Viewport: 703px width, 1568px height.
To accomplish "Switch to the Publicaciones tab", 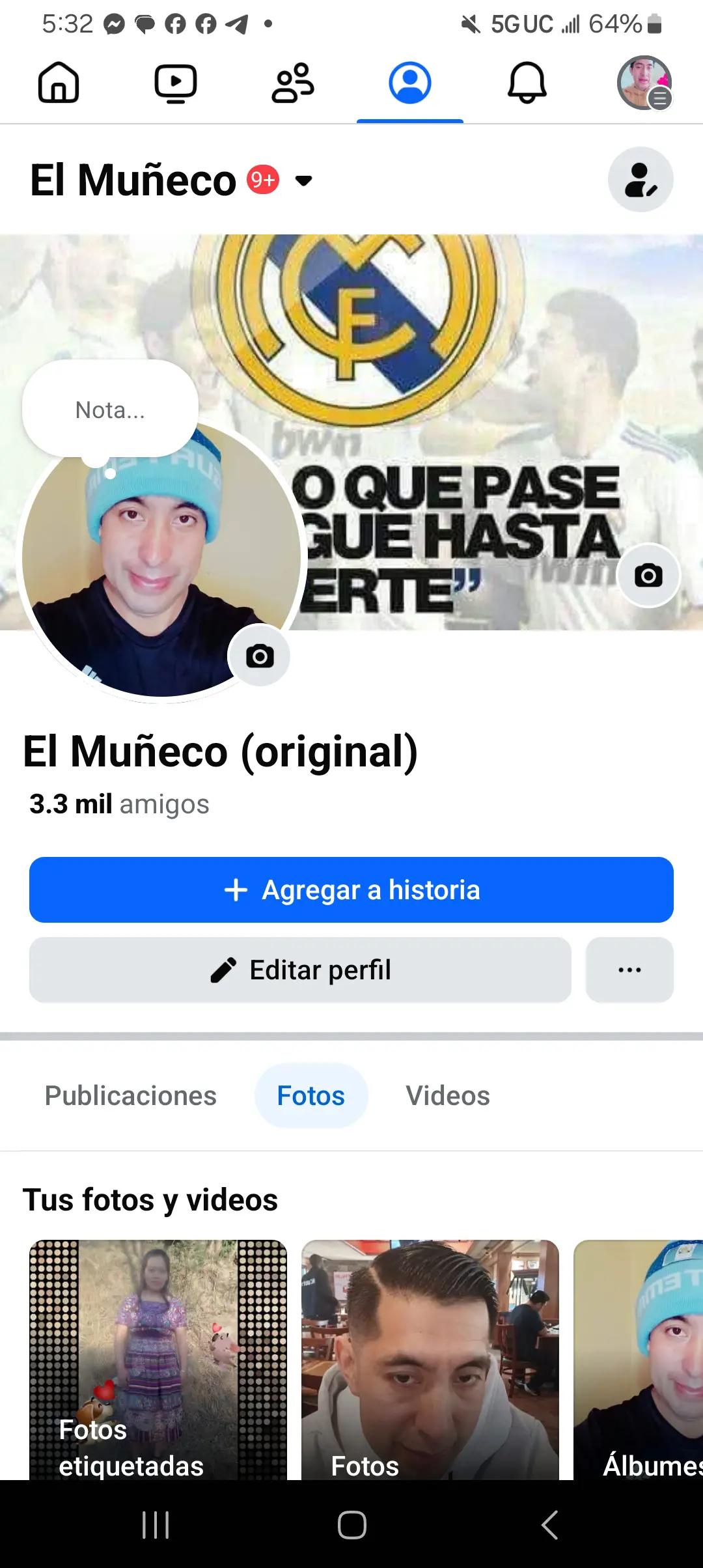I will (130, 1095).
